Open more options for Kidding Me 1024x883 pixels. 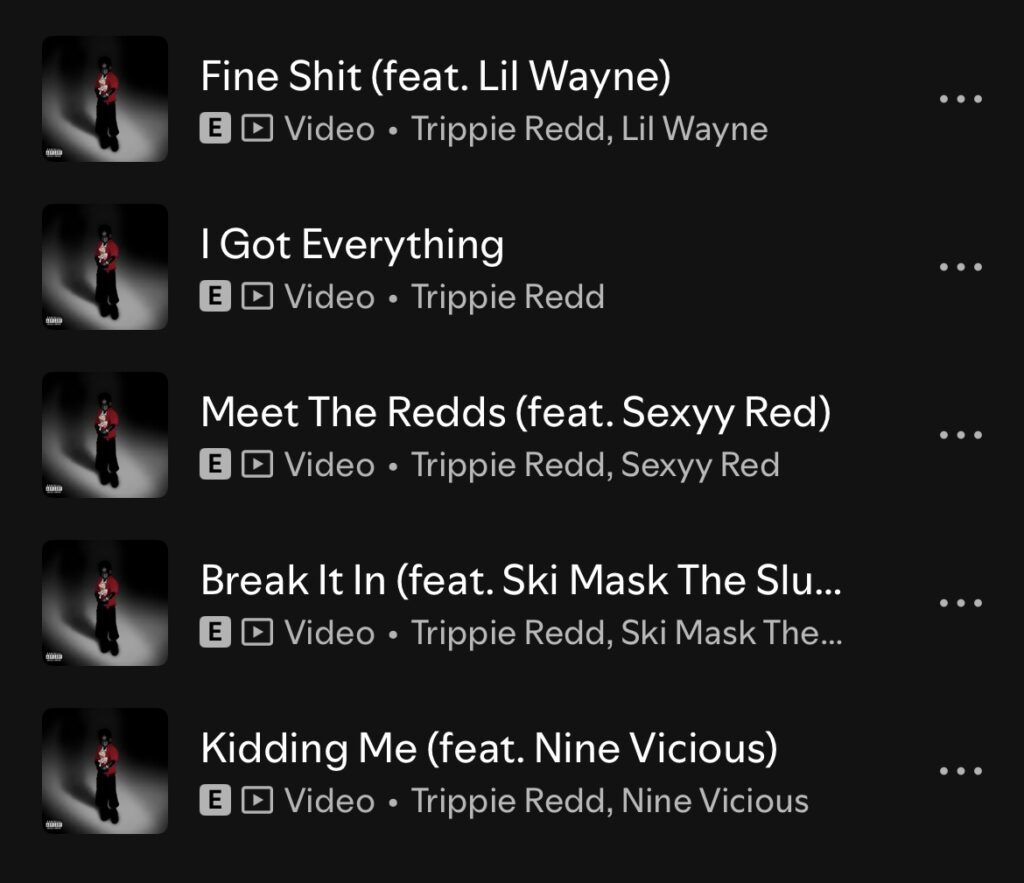[961, 771]
